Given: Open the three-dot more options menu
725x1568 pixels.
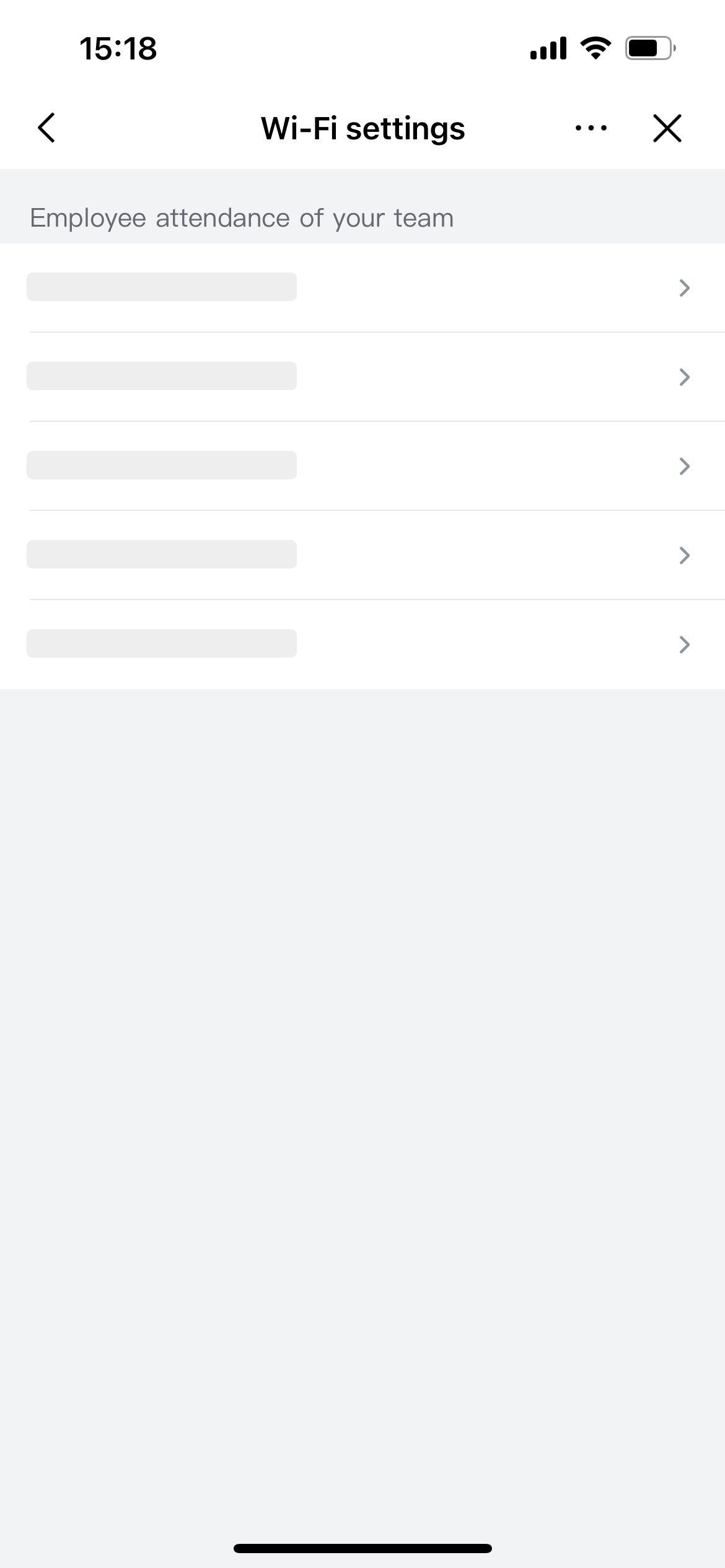Looking at the screenshot, I should (591, 128).
